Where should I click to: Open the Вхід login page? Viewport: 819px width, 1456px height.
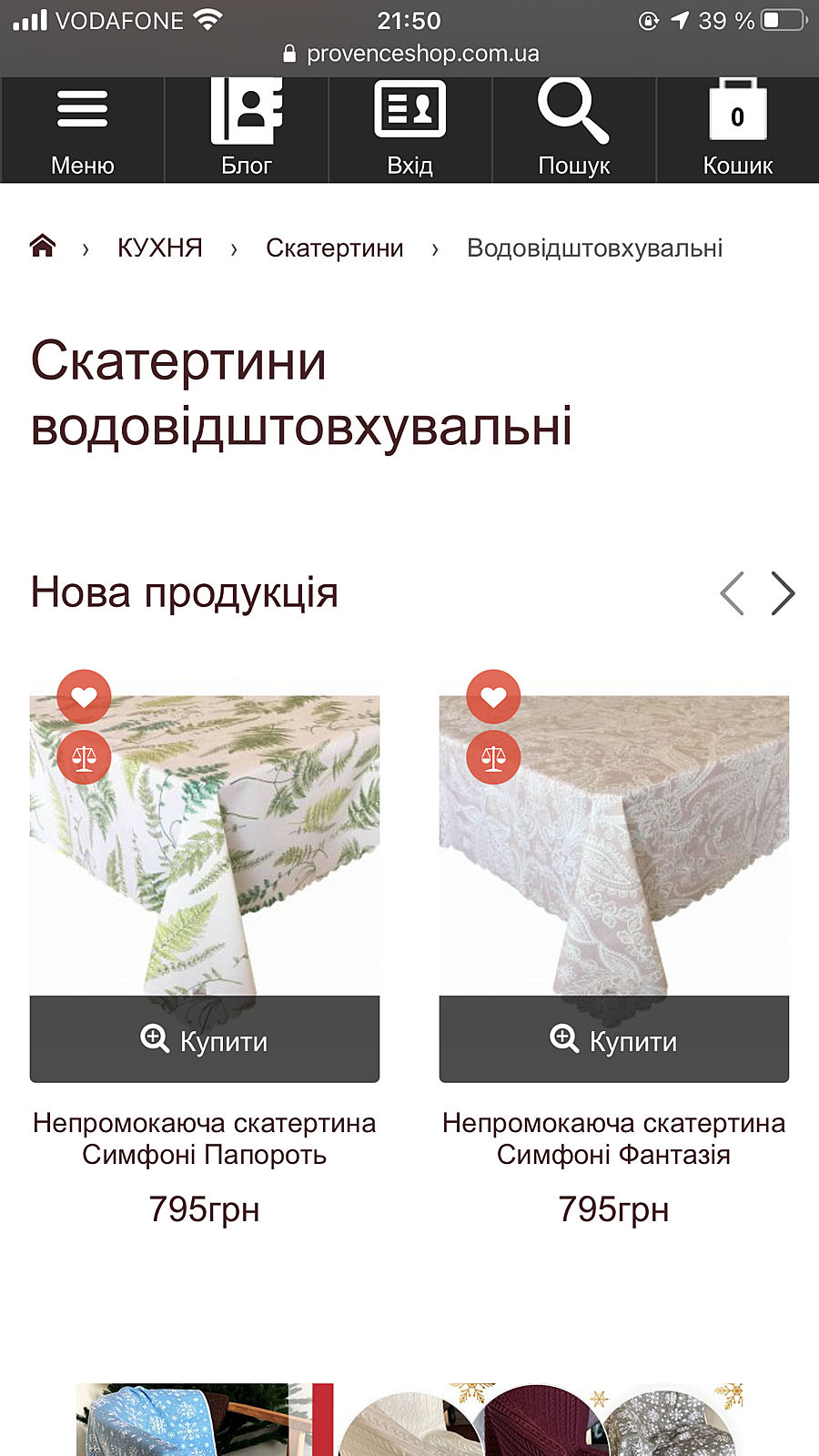pyautogui.click(x=409, y=129)
